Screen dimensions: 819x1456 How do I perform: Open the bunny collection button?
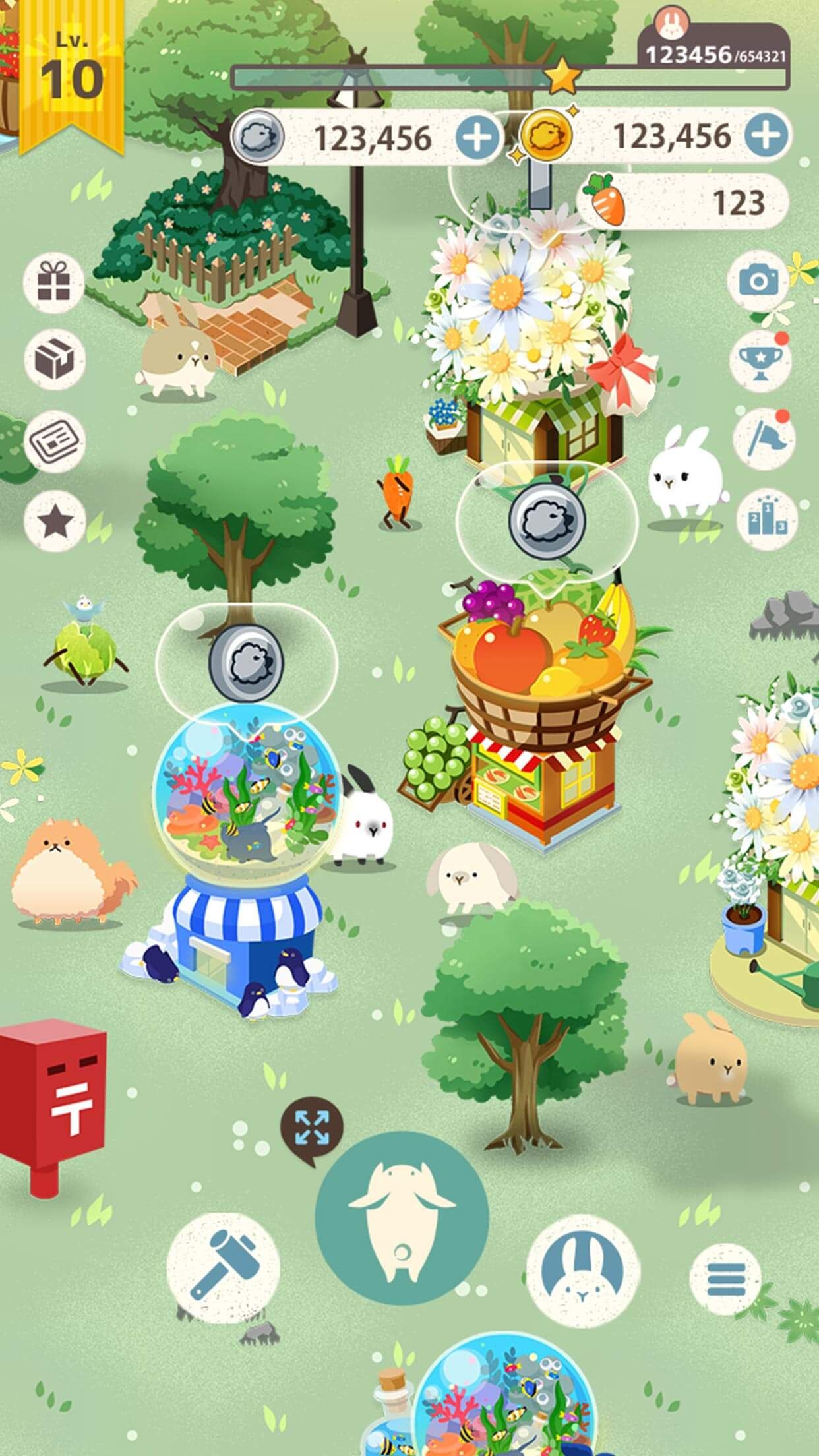coord(582,1271)
